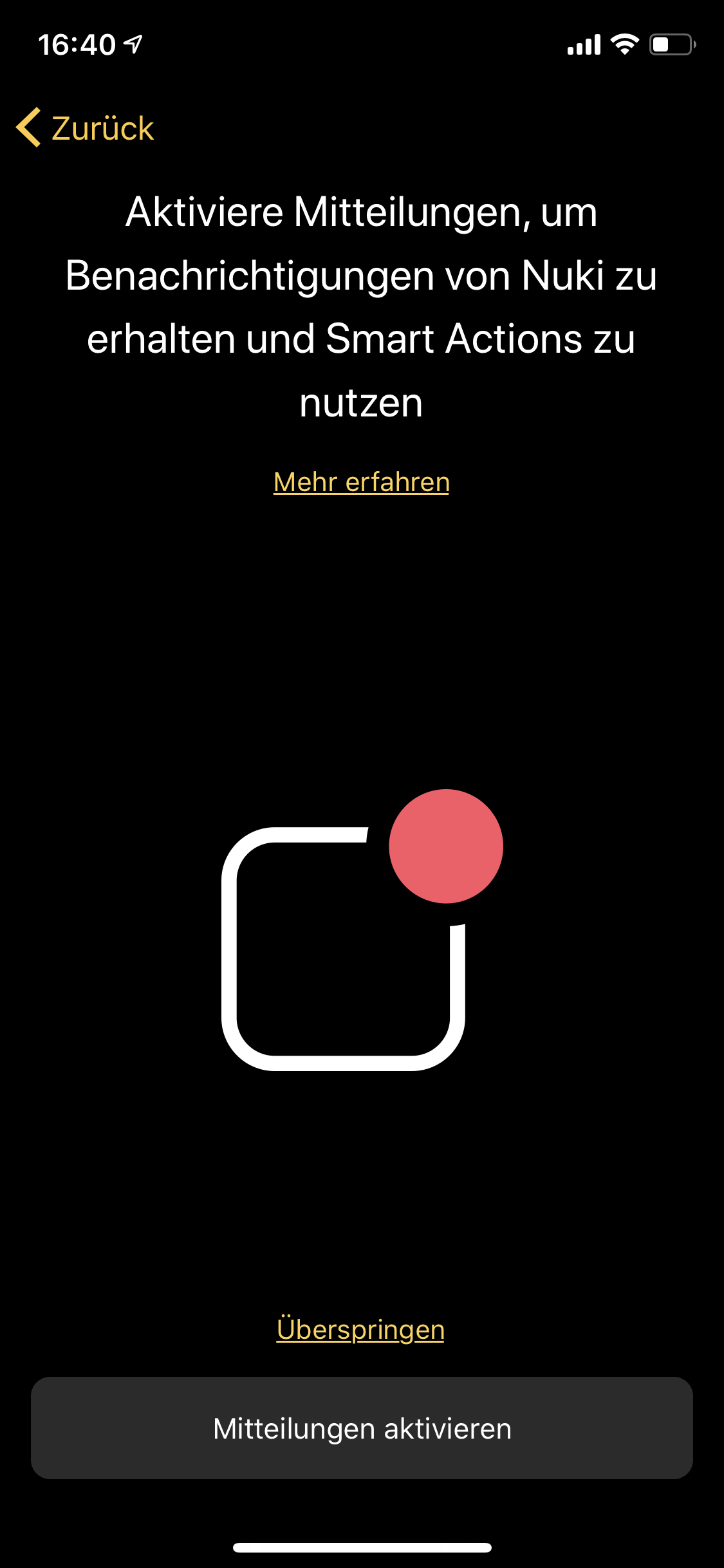Open the Mehr erfahren link
The height and width of the screenshot is (1568, 724).
(361, 482)
